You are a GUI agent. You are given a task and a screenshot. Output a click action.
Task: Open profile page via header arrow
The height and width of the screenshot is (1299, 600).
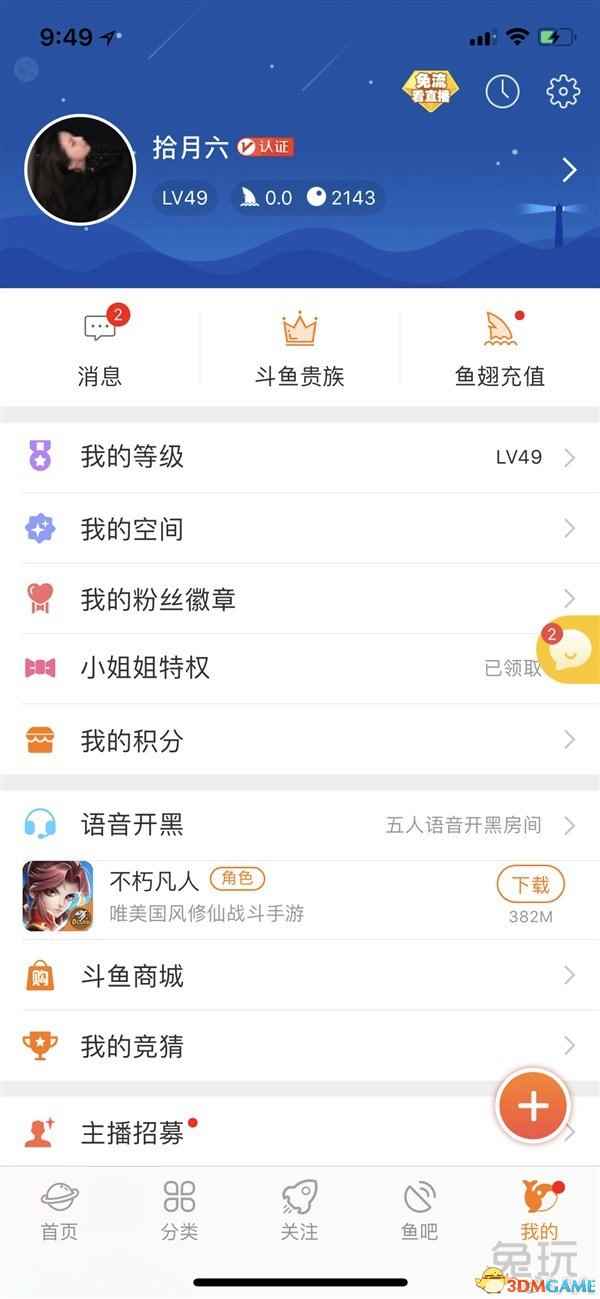[x=569, y=170]
